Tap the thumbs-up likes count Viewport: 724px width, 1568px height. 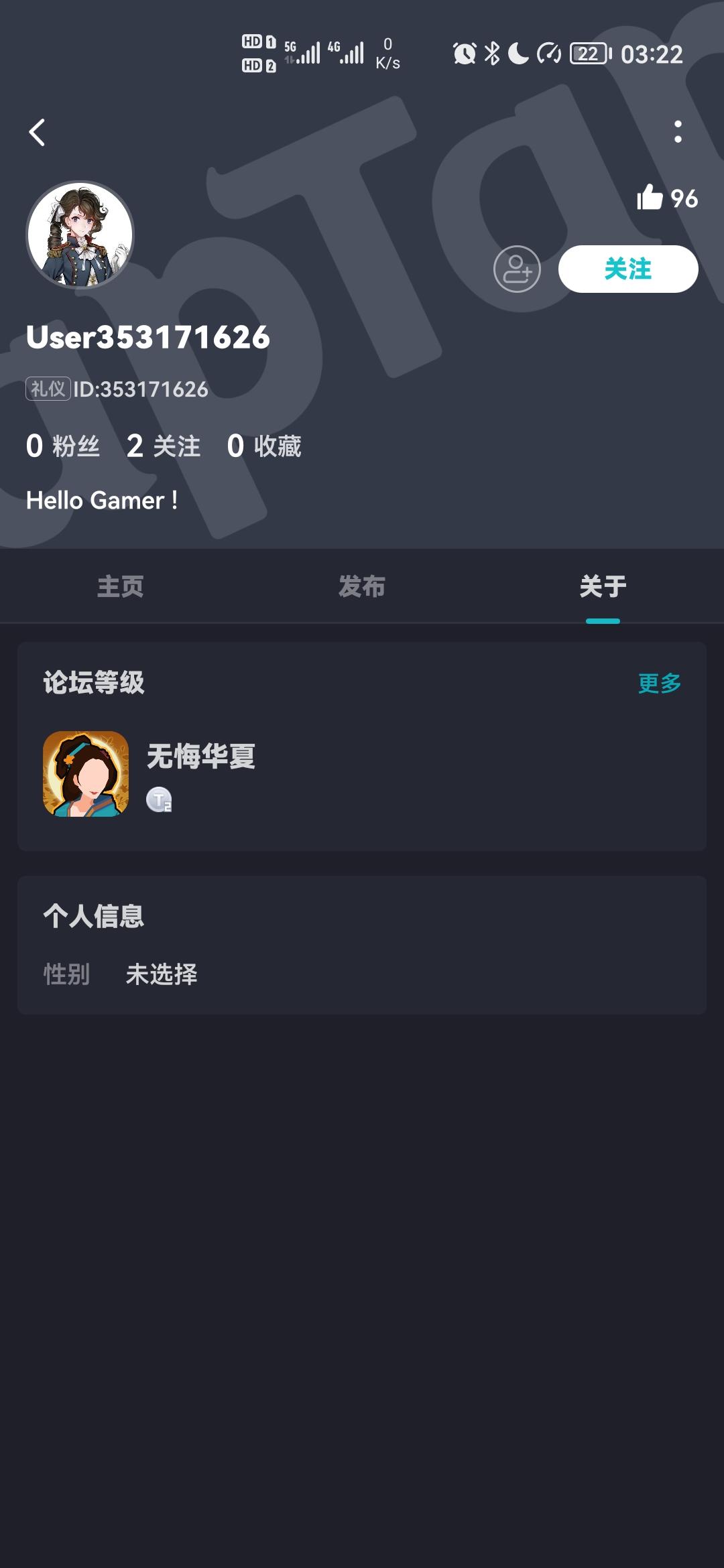(x=667, y=198)
